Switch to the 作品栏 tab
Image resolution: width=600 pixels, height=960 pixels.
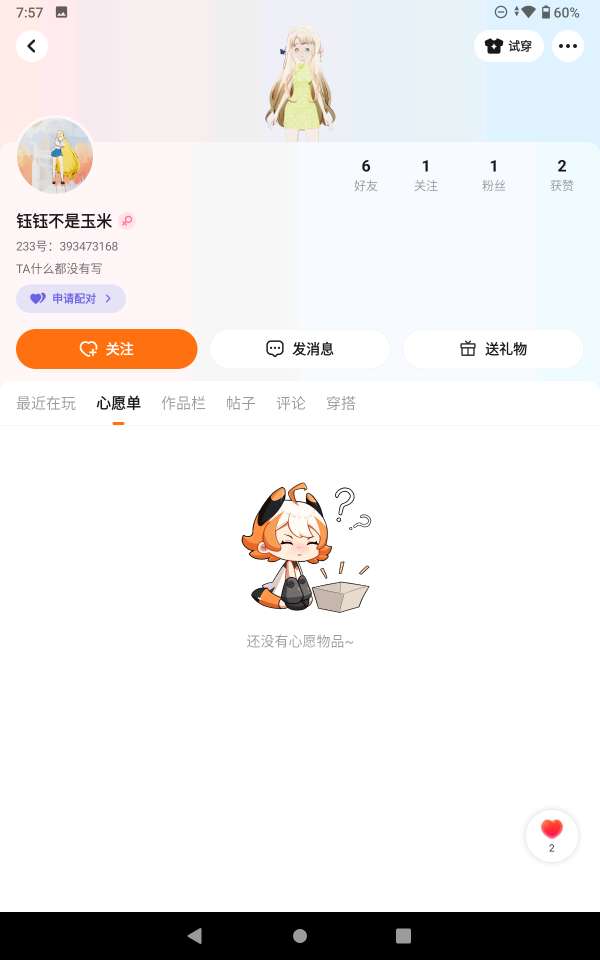coord(183,404)
